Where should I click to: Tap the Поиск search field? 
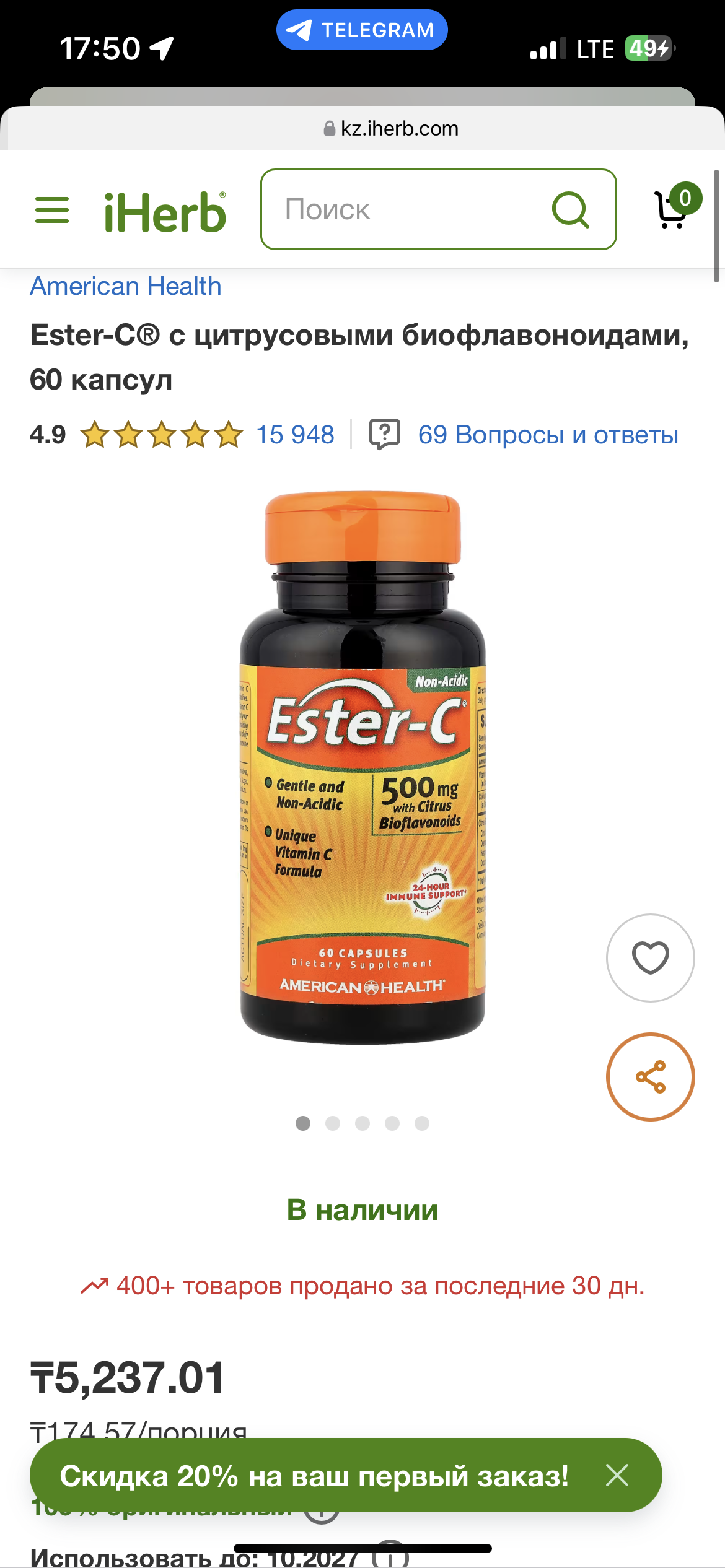point(403,209)
